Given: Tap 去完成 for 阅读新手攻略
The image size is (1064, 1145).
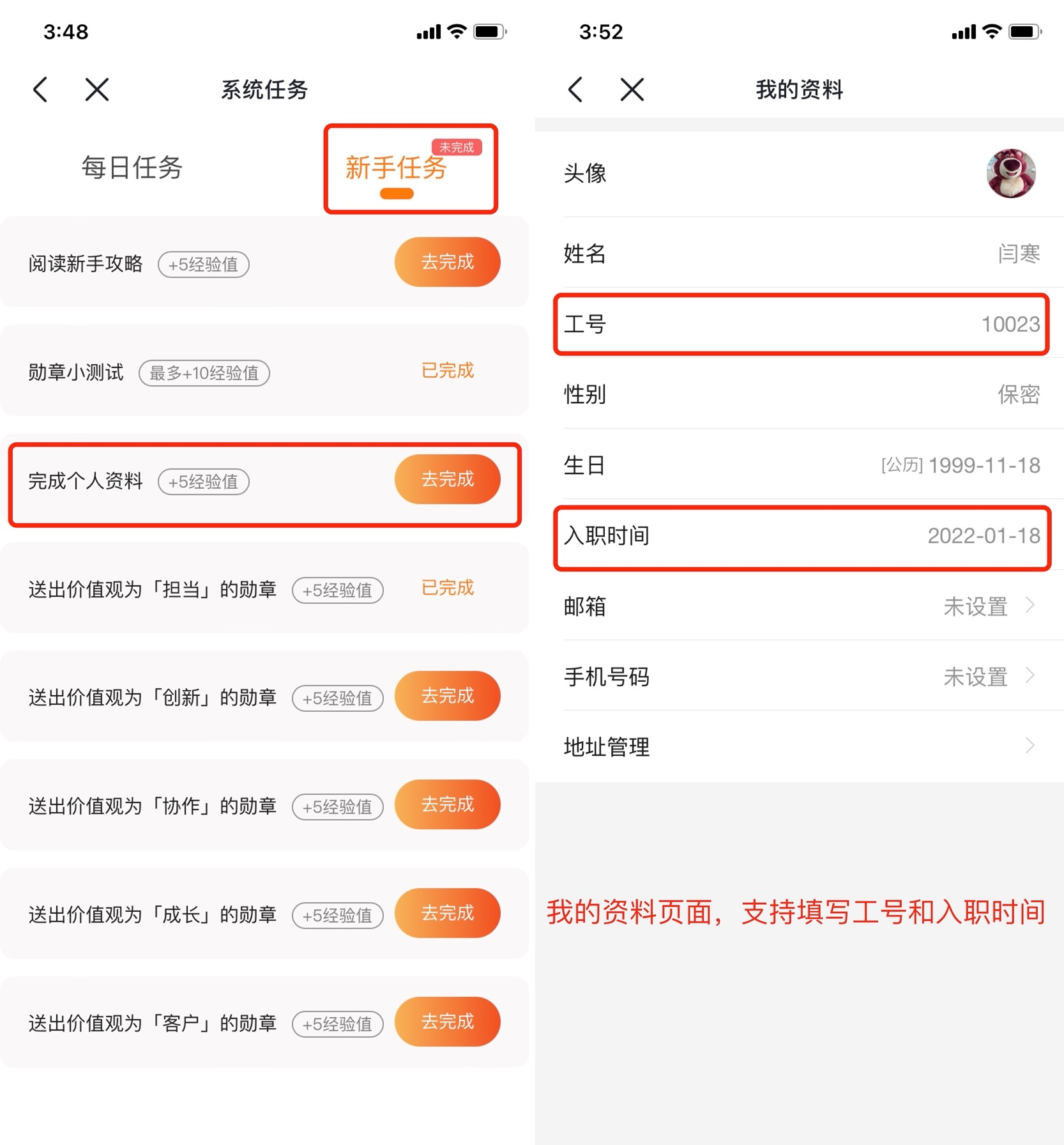Looking at the screenshot, I should point(447,262).
